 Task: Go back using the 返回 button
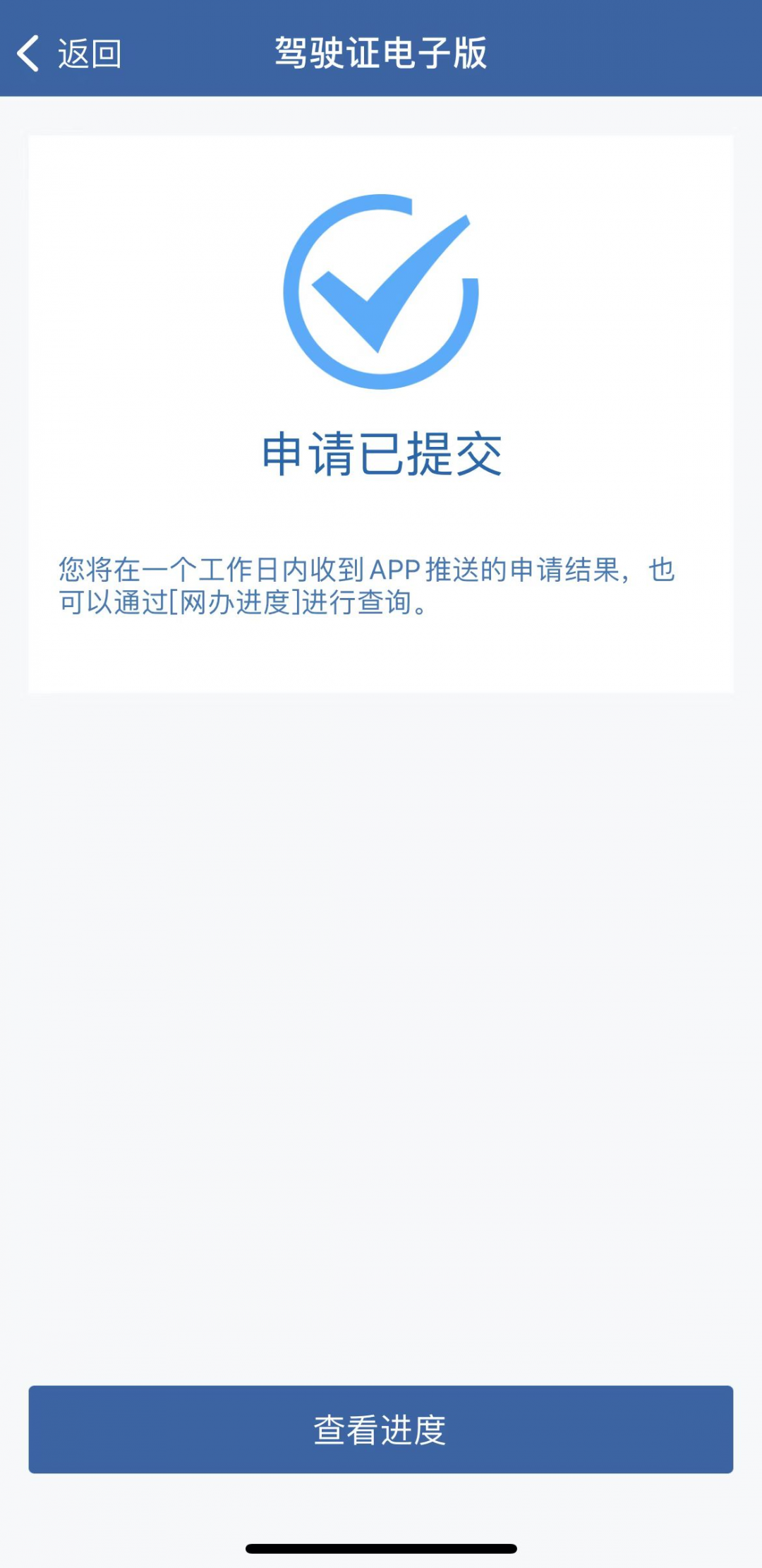[69, 54]
